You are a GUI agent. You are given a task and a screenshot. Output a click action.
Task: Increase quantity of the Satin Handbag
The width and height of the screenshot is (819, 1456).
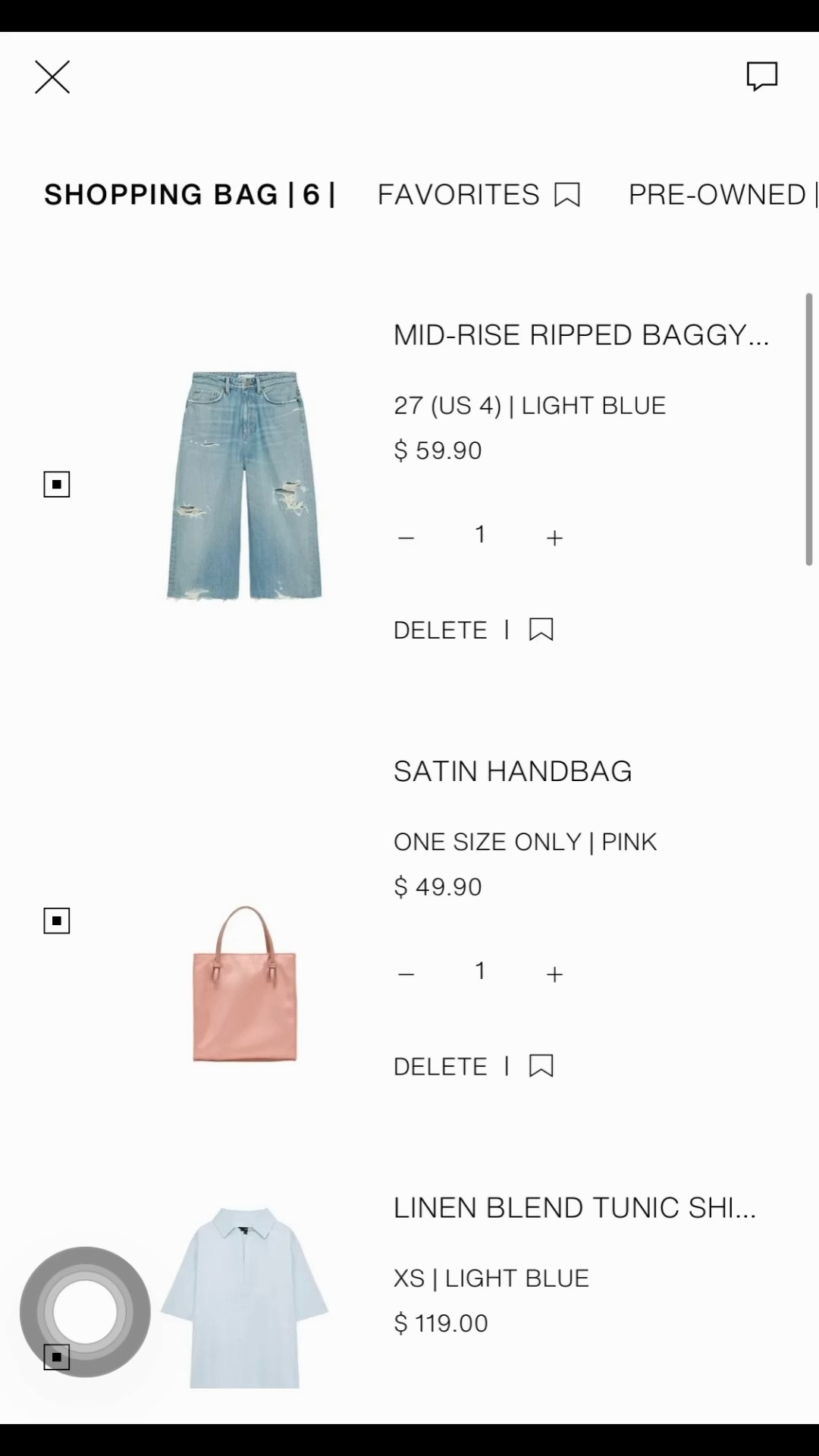point(554,974)
